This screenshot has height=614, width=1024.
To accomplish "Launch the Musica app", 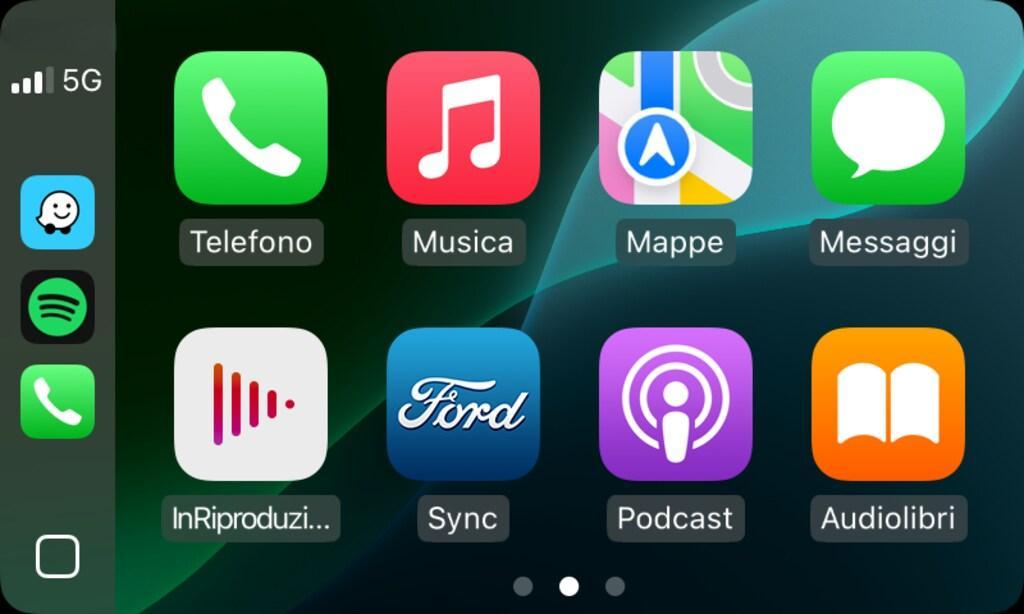I will click(x=463, y=128).
